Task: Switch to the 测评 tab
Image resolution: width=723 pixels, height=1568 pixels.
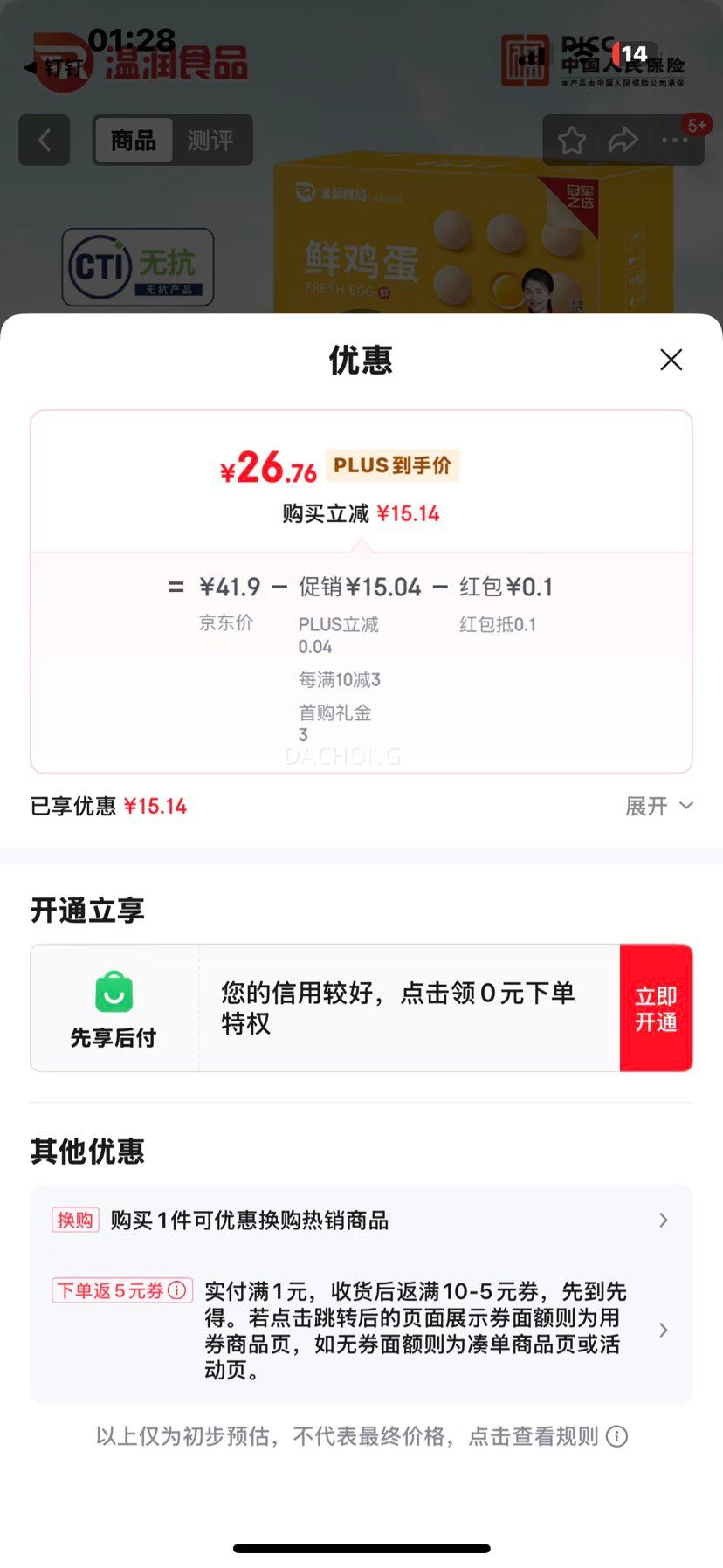Action: coord(210,141)
